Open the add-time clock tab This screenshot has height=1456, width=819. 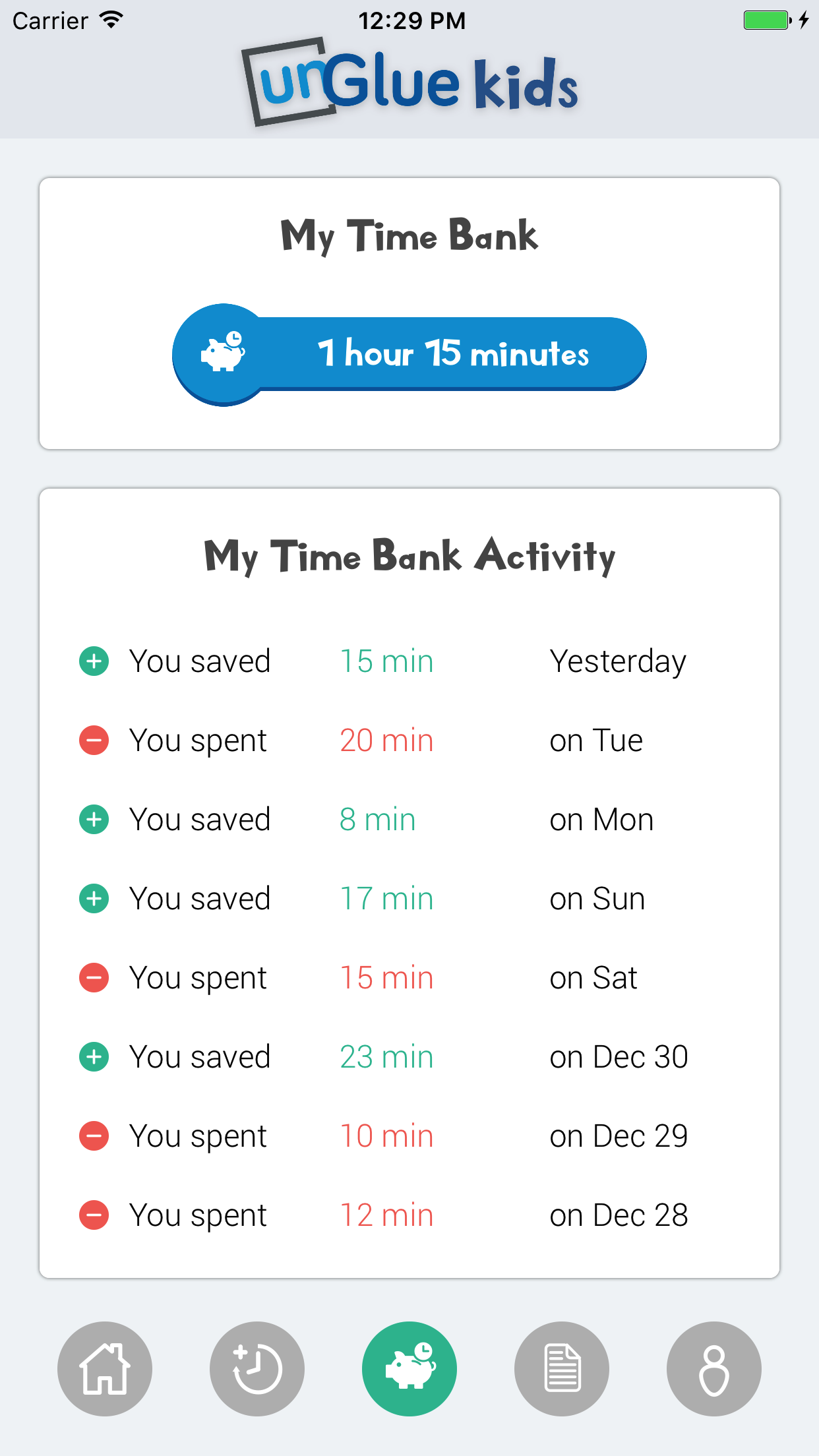pos(257,1368)
